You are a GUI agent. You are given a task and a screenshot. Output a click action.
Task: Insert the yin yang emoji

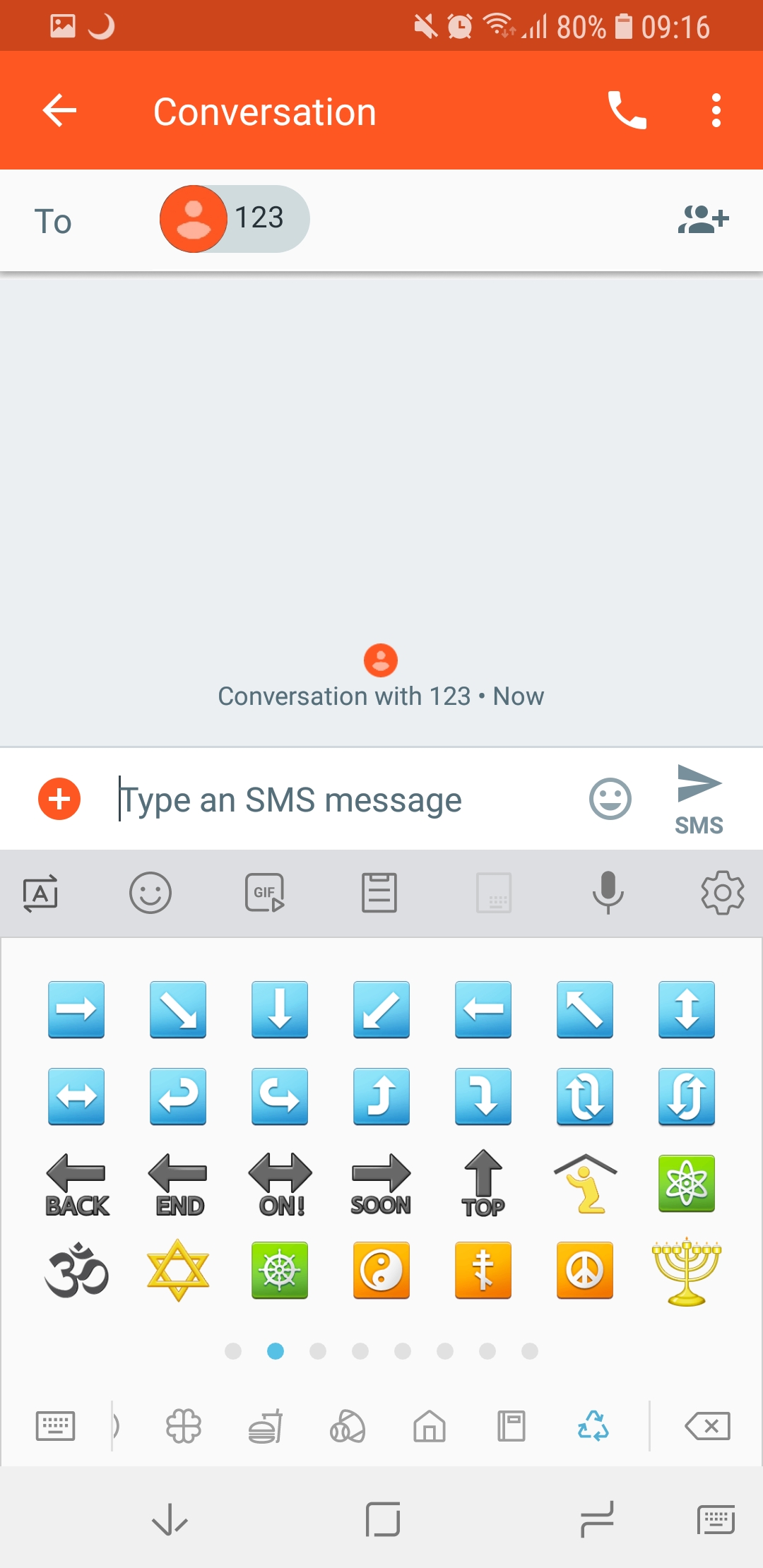pyautogui.click(x=381, y=1271)
